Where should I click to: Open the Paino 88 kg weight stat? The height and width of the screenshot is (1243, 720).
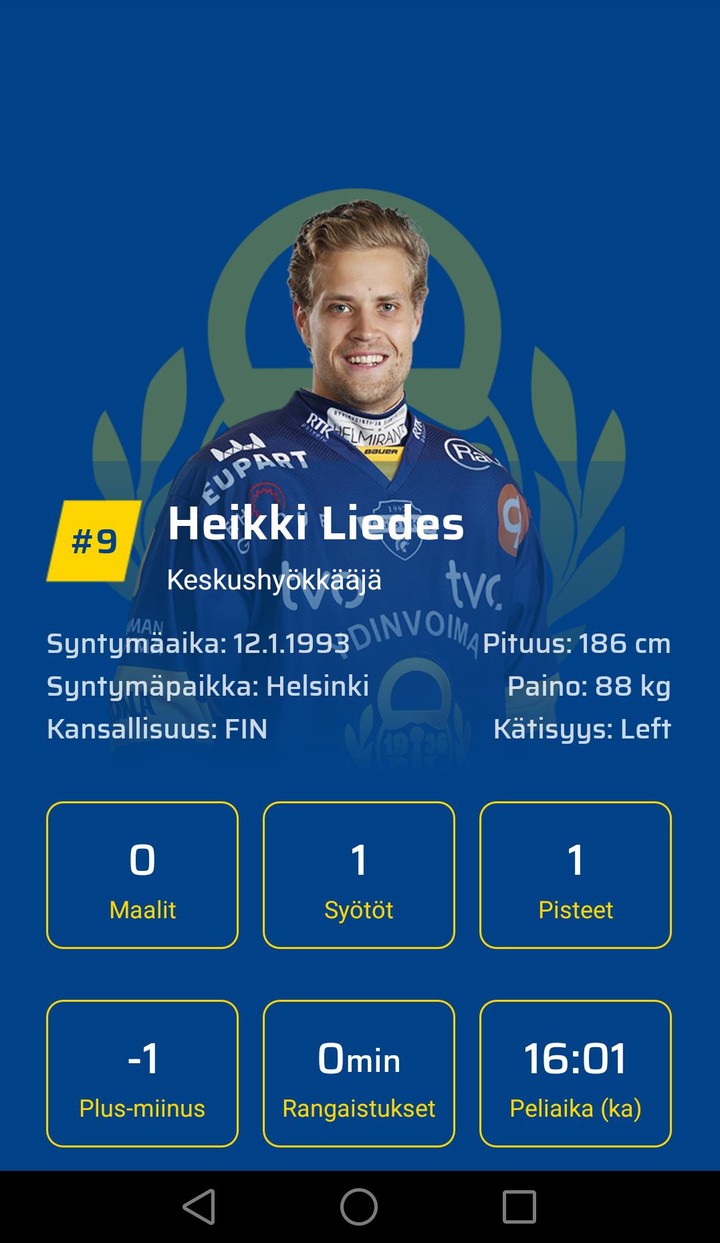[x=586, y=686]
